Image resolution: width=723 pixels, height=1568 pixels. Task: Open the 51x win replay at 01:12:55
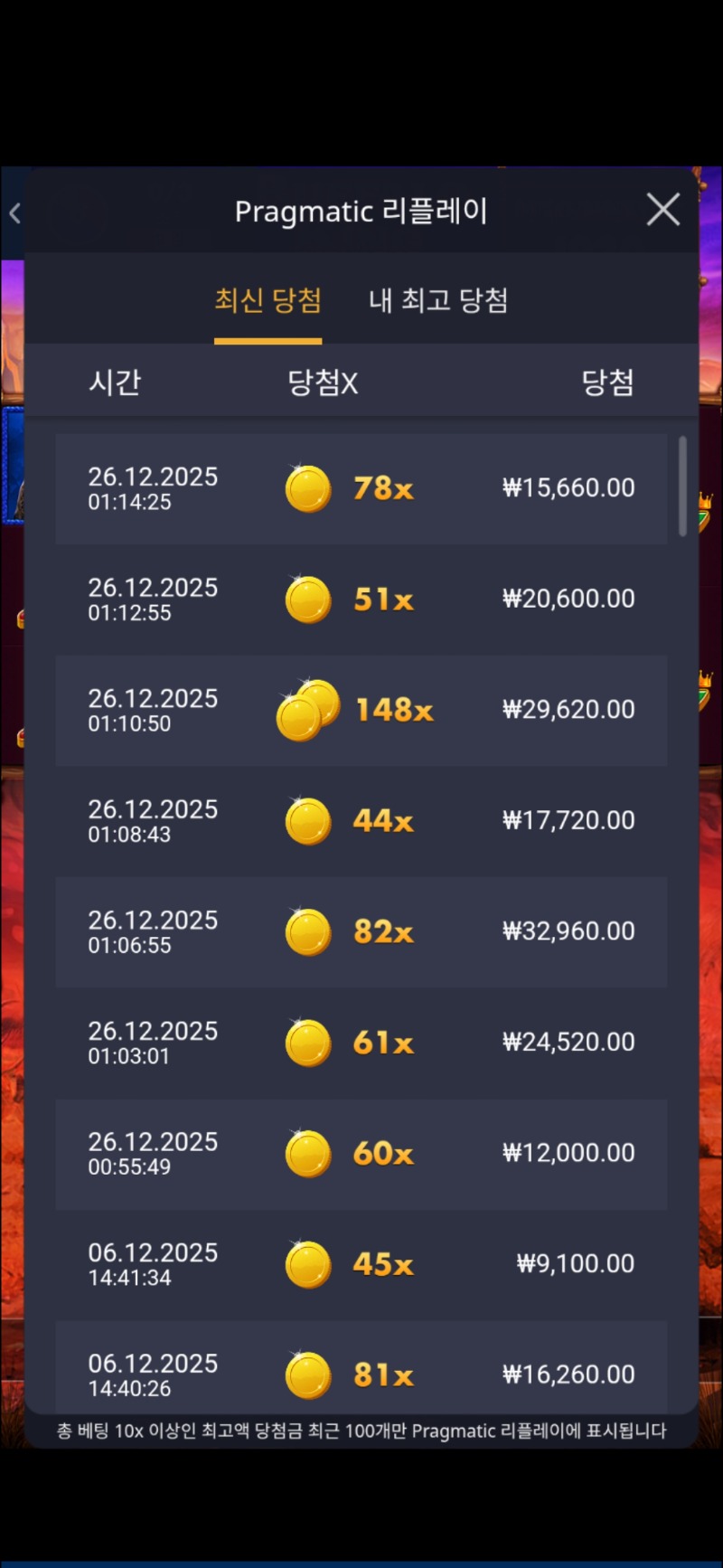pos(361,599)
